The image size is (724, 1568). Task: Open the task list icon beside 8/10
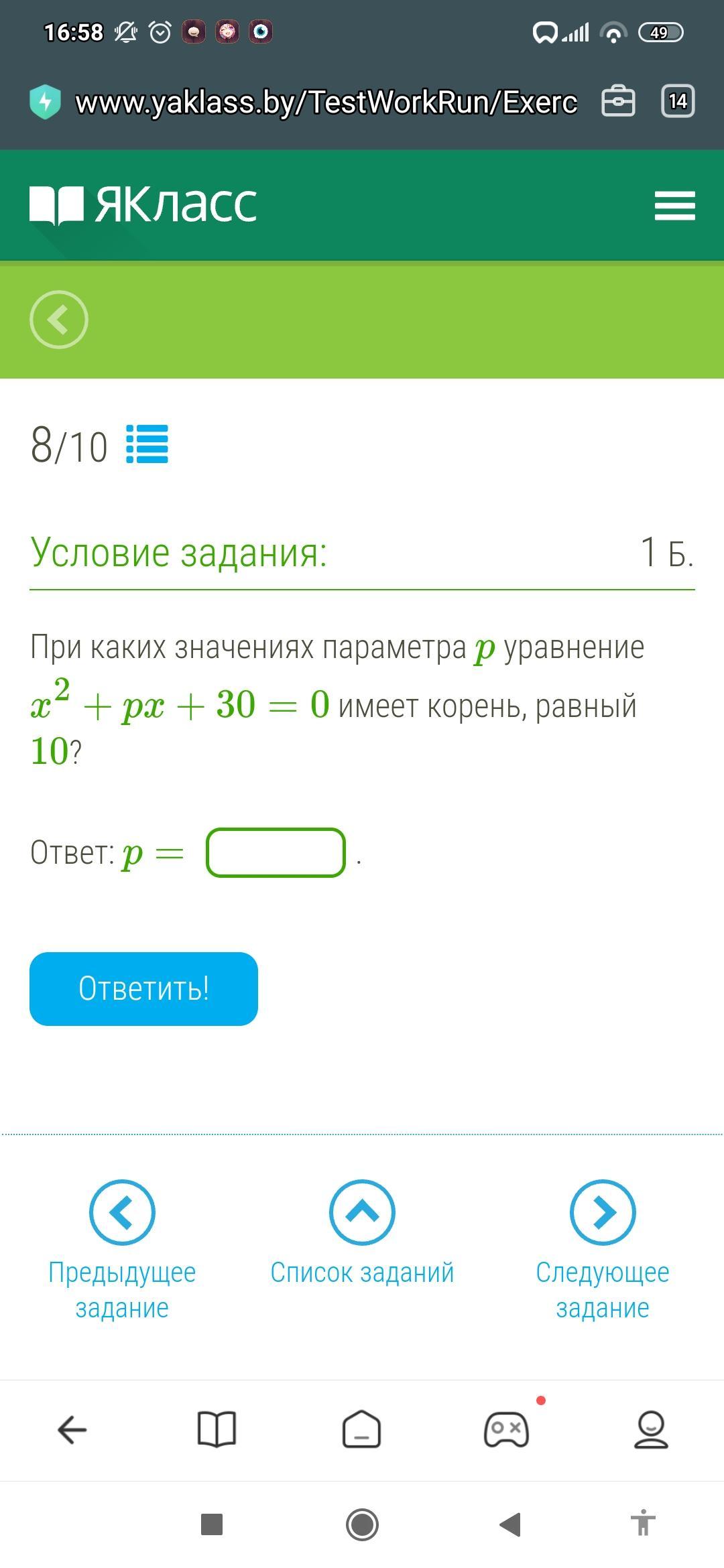(x=147, y=444)
